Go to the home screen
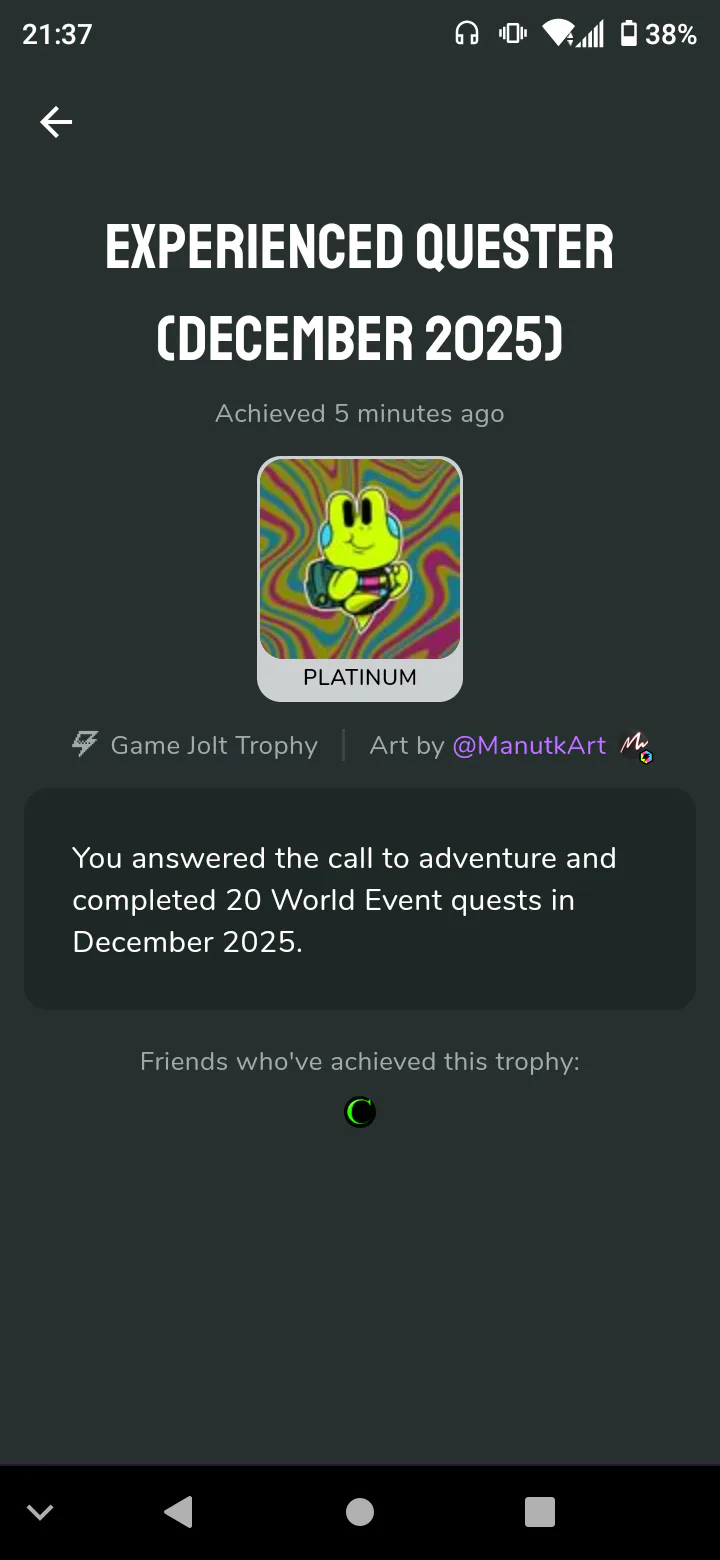The image size is (720, 1560). (360, 1511)
